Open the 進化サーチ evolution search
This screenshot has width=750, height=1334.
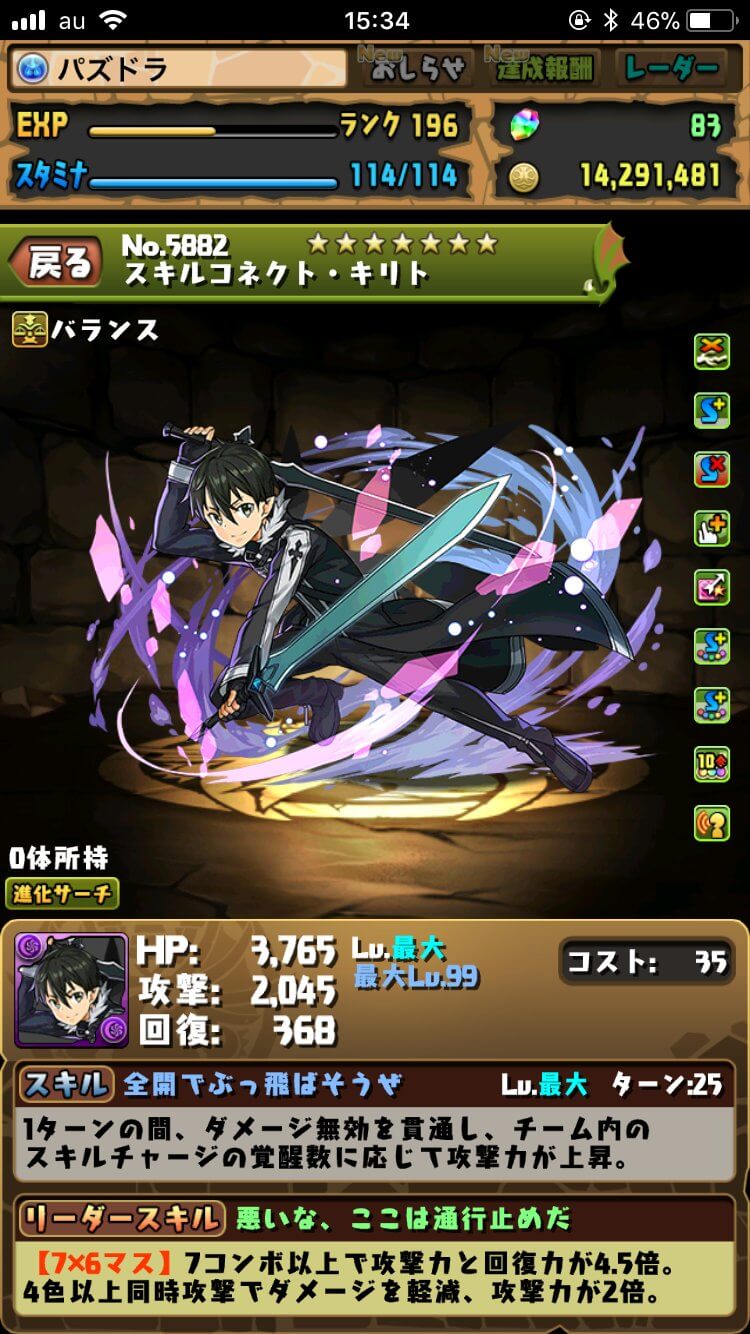[62, 893]
